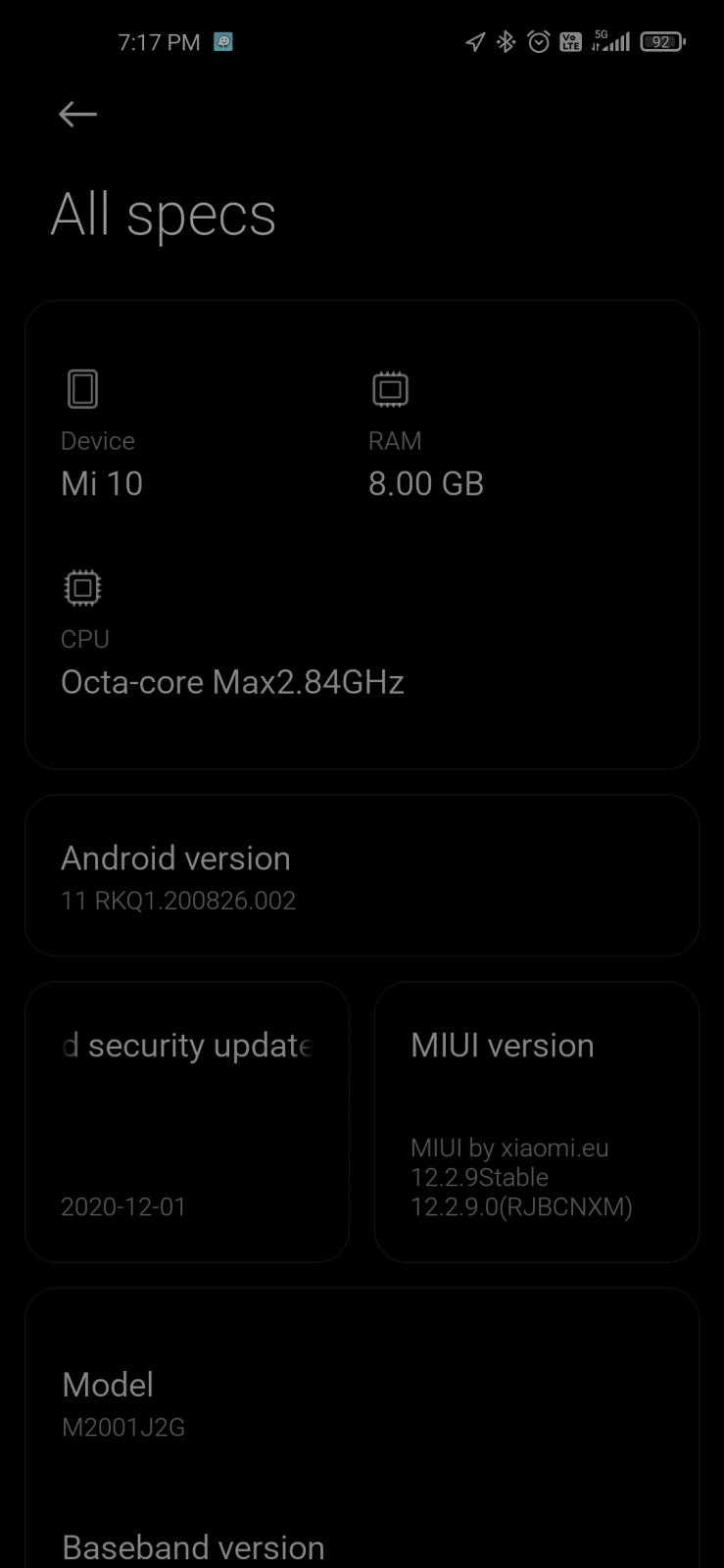
Task: Open the Android version card
Action: click(x=362, y=875)
